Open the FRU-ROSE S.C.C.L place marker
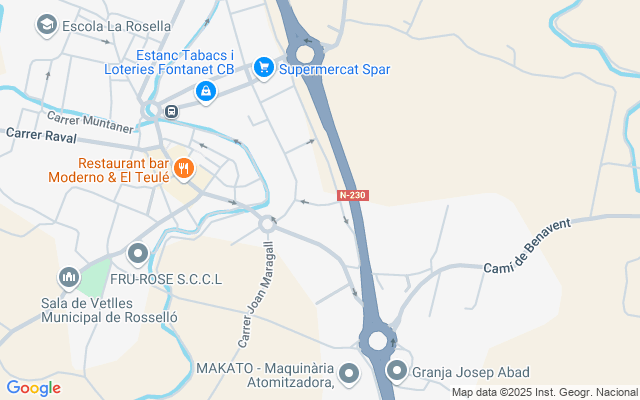Image resolution: width=640 pixels, height=400 pixels. (137, 253)
